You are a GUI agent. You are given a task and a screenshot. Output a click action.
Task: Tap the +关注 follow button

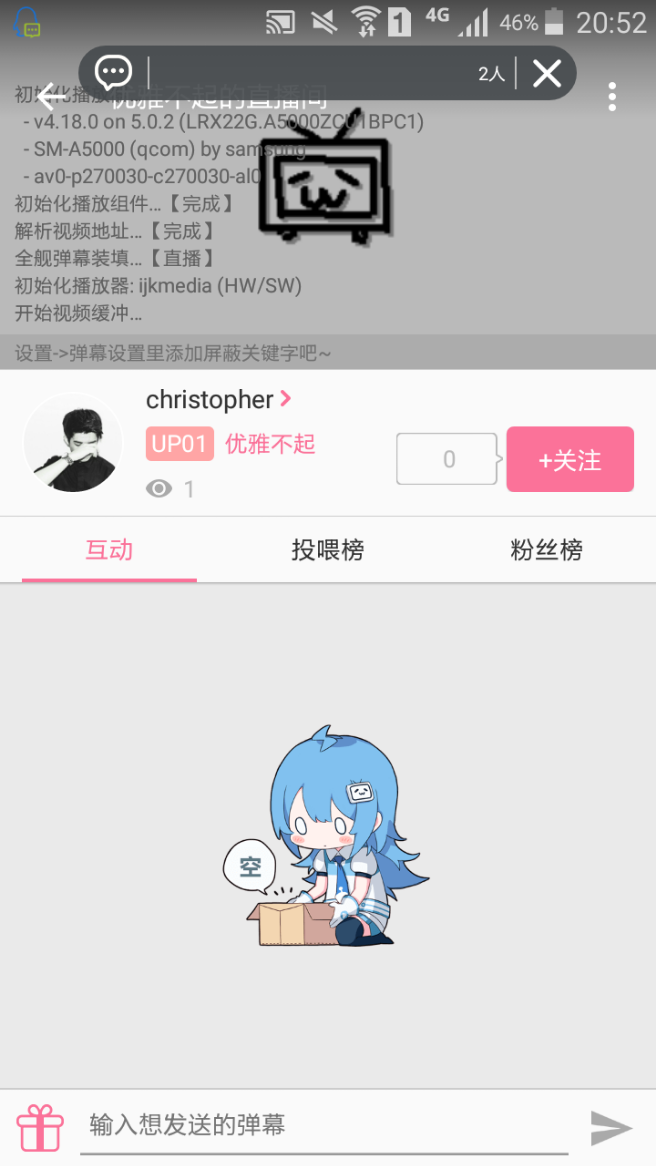(570, 459)
